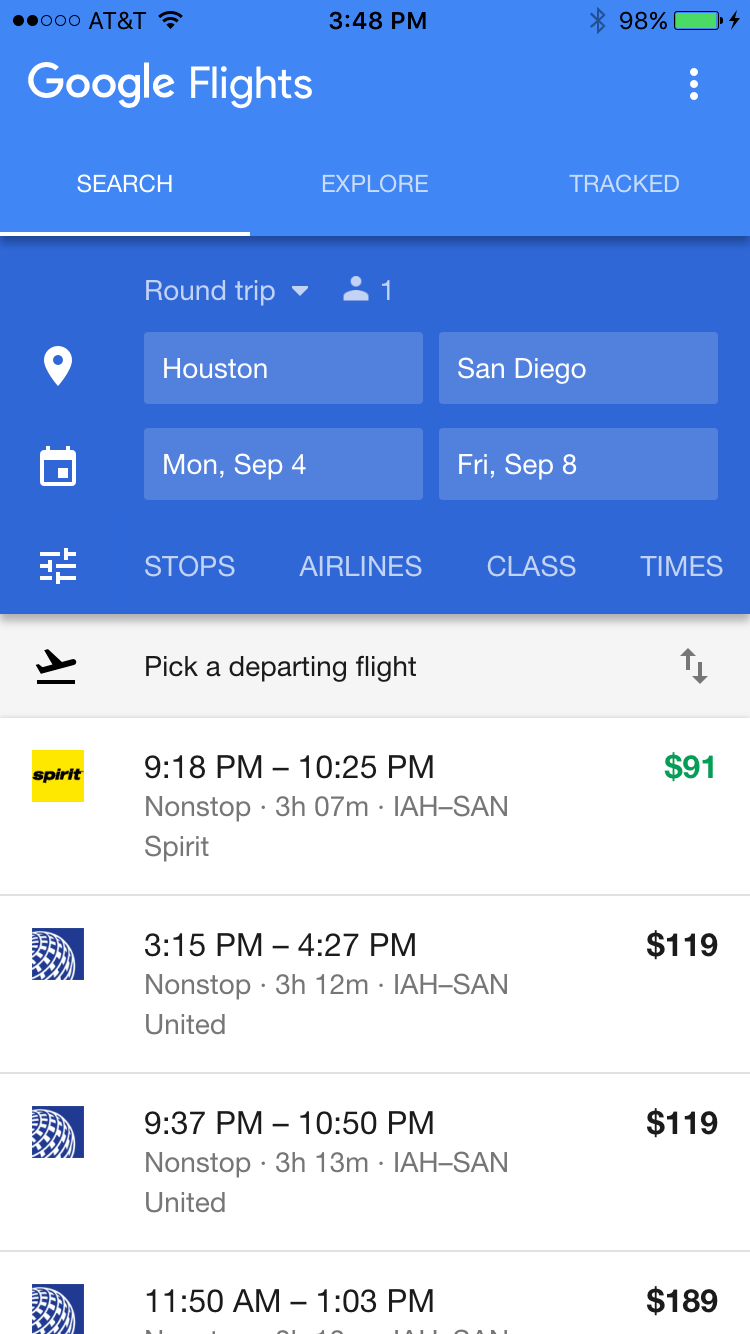Open the Airlines filter
Viewport: 750px width, 1334px height.
[361, 566]
